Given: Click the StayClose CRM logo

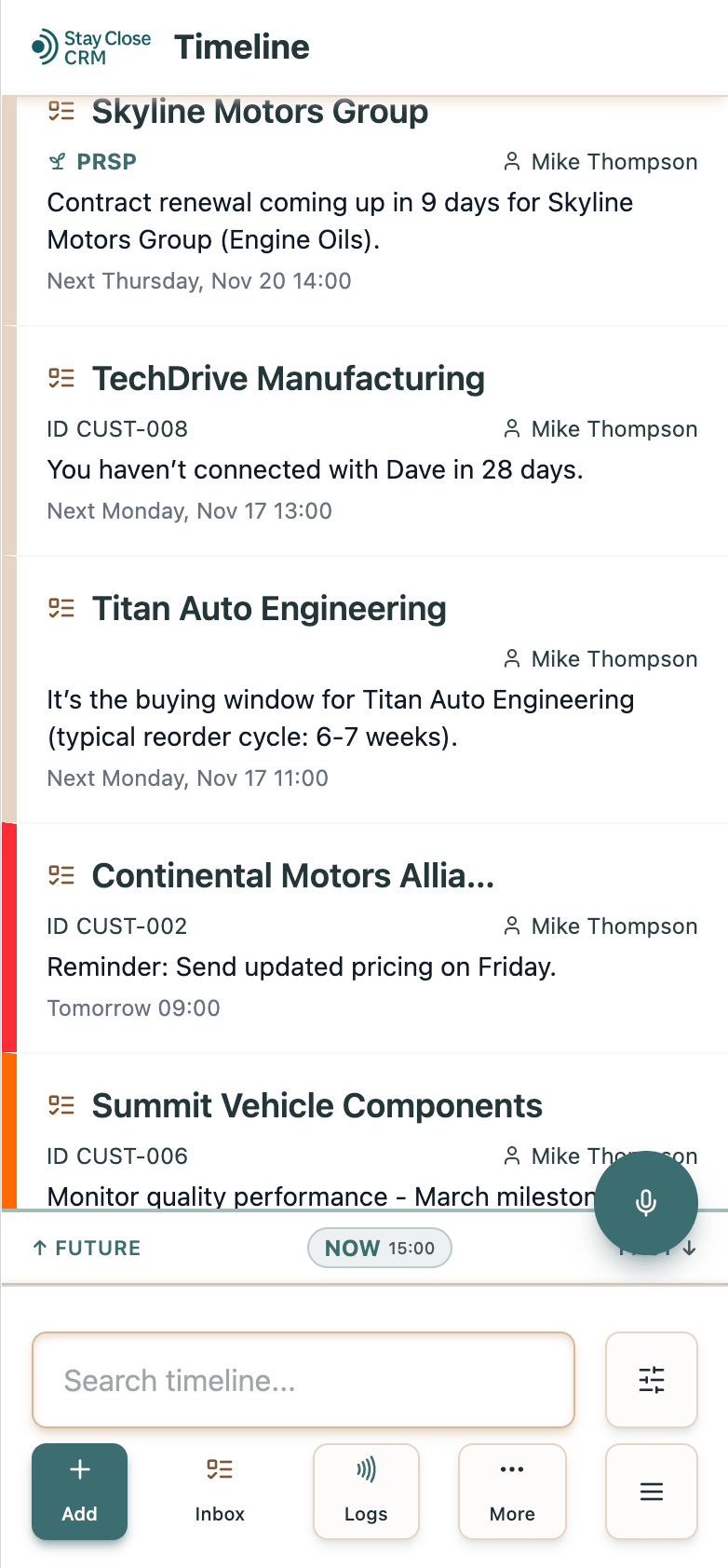Looking at the screenshot, I should 90,46.
